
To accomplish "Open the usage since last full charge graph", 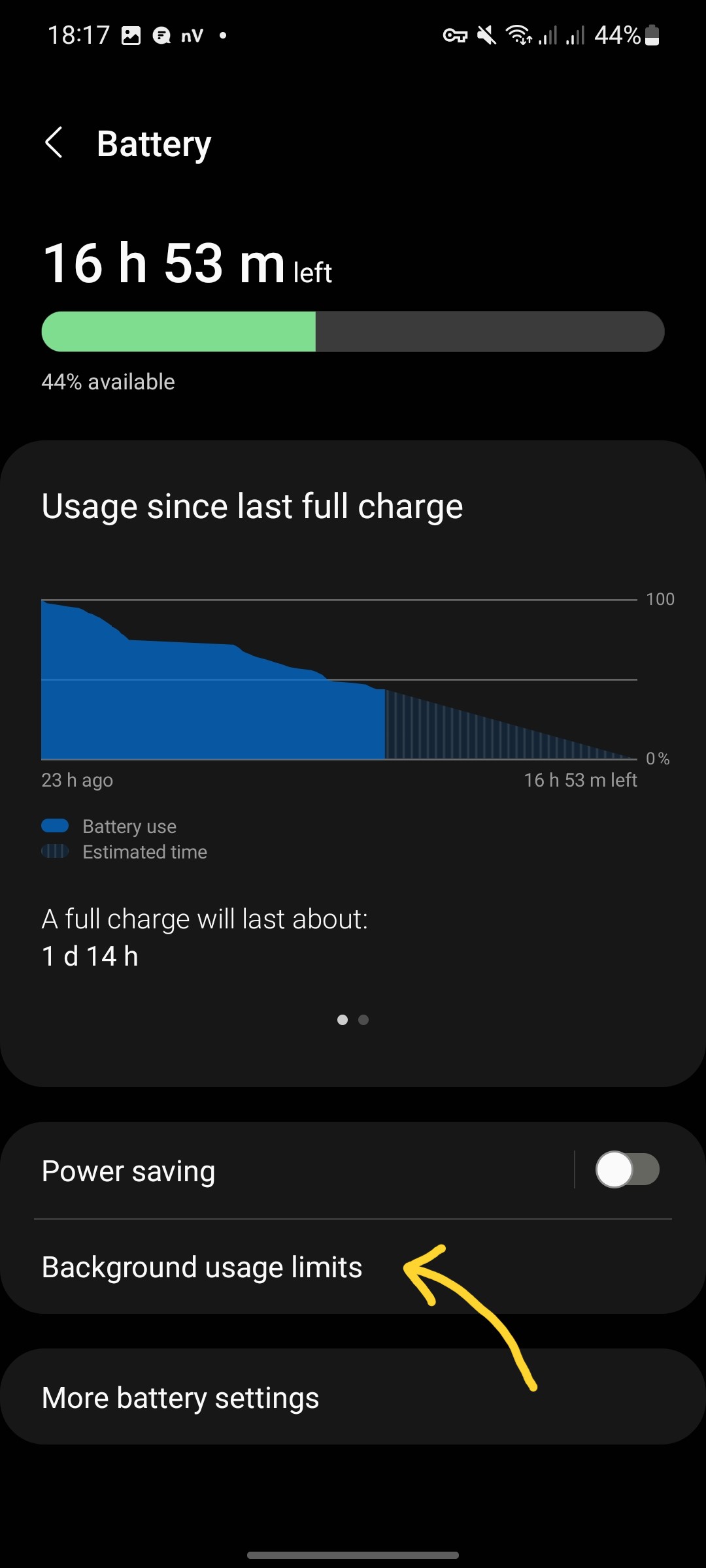I will [340, 679].
